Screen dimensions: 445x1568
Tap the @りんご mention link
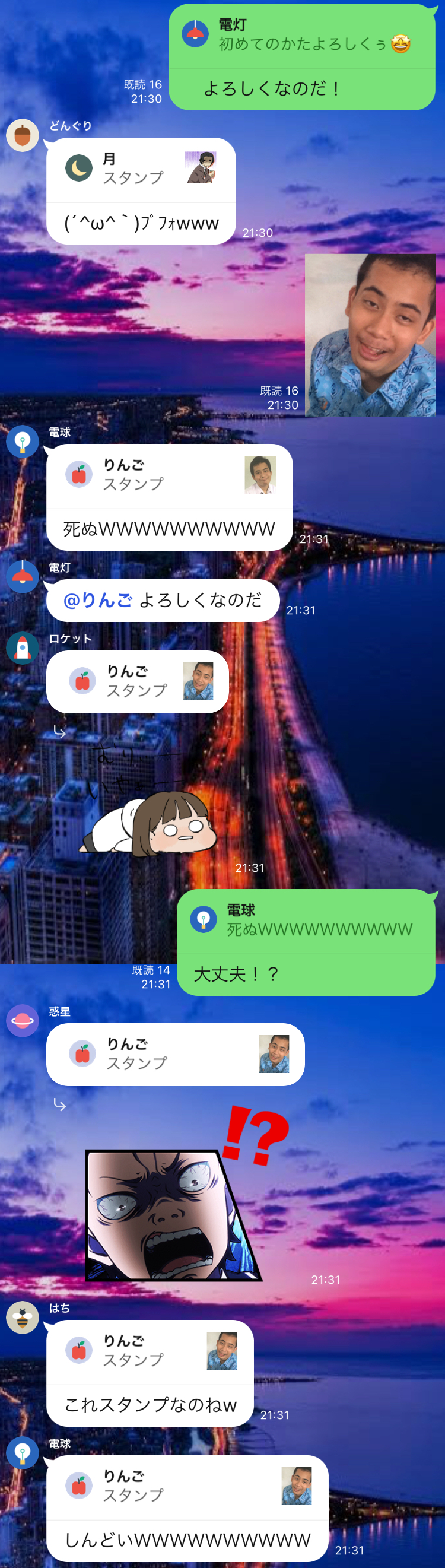pos(98,601)
